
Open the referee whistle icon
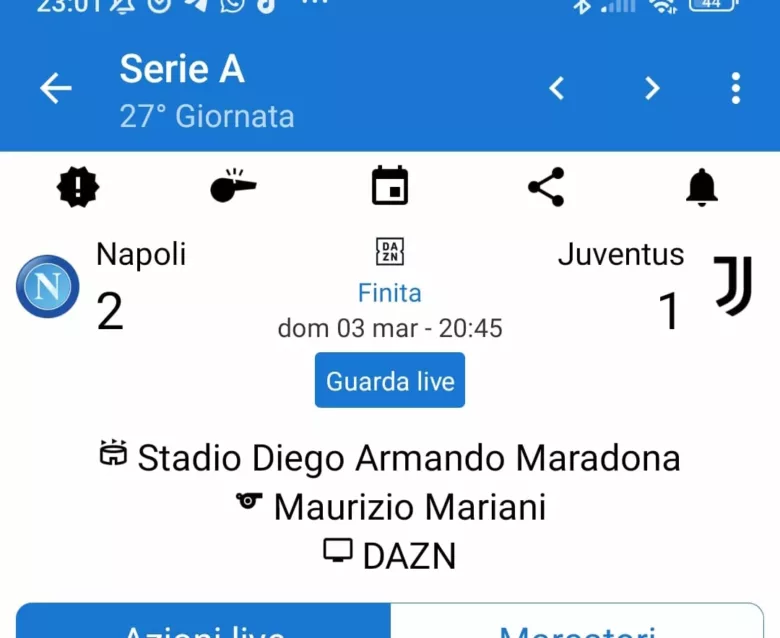click(x=233, y=187)
